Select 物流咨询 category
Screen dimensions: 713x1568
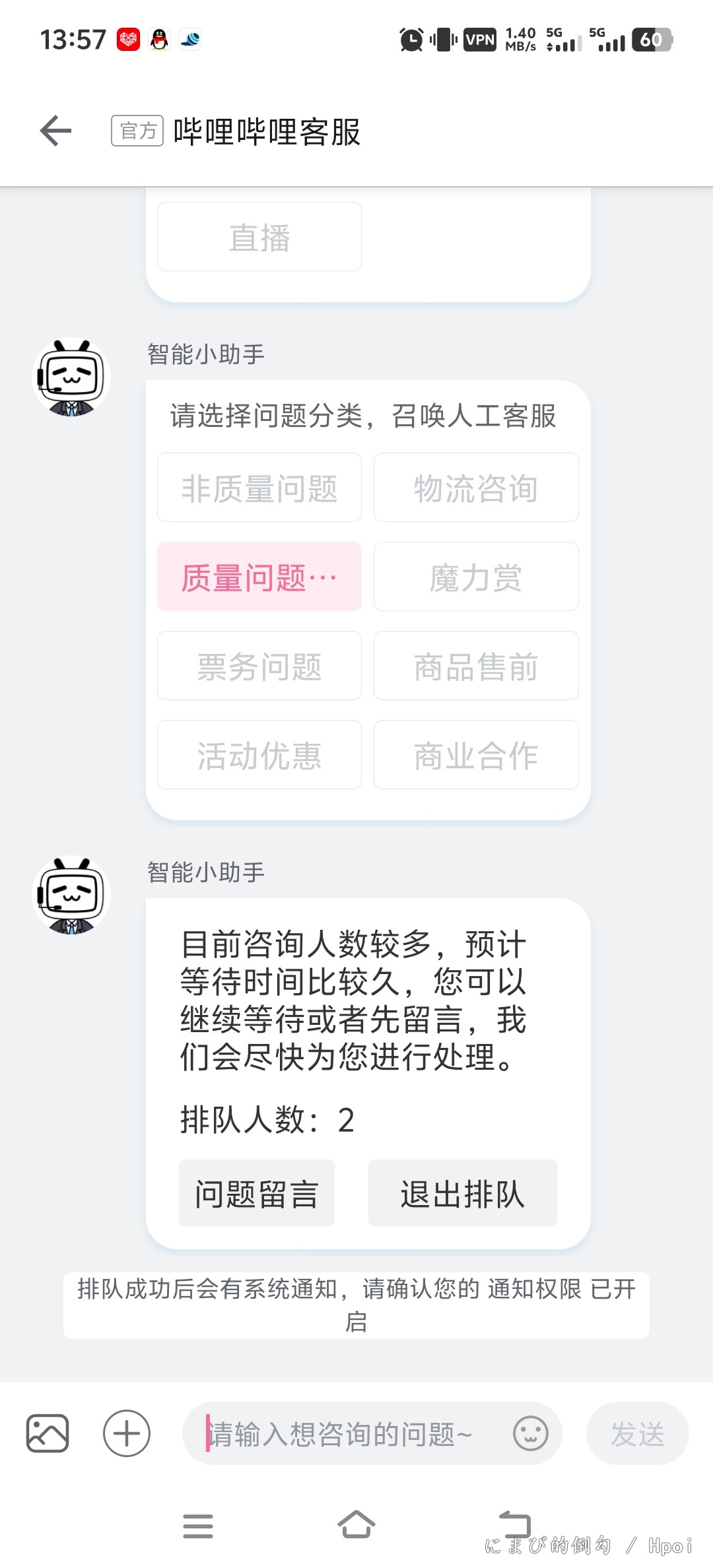coord(475,488)
